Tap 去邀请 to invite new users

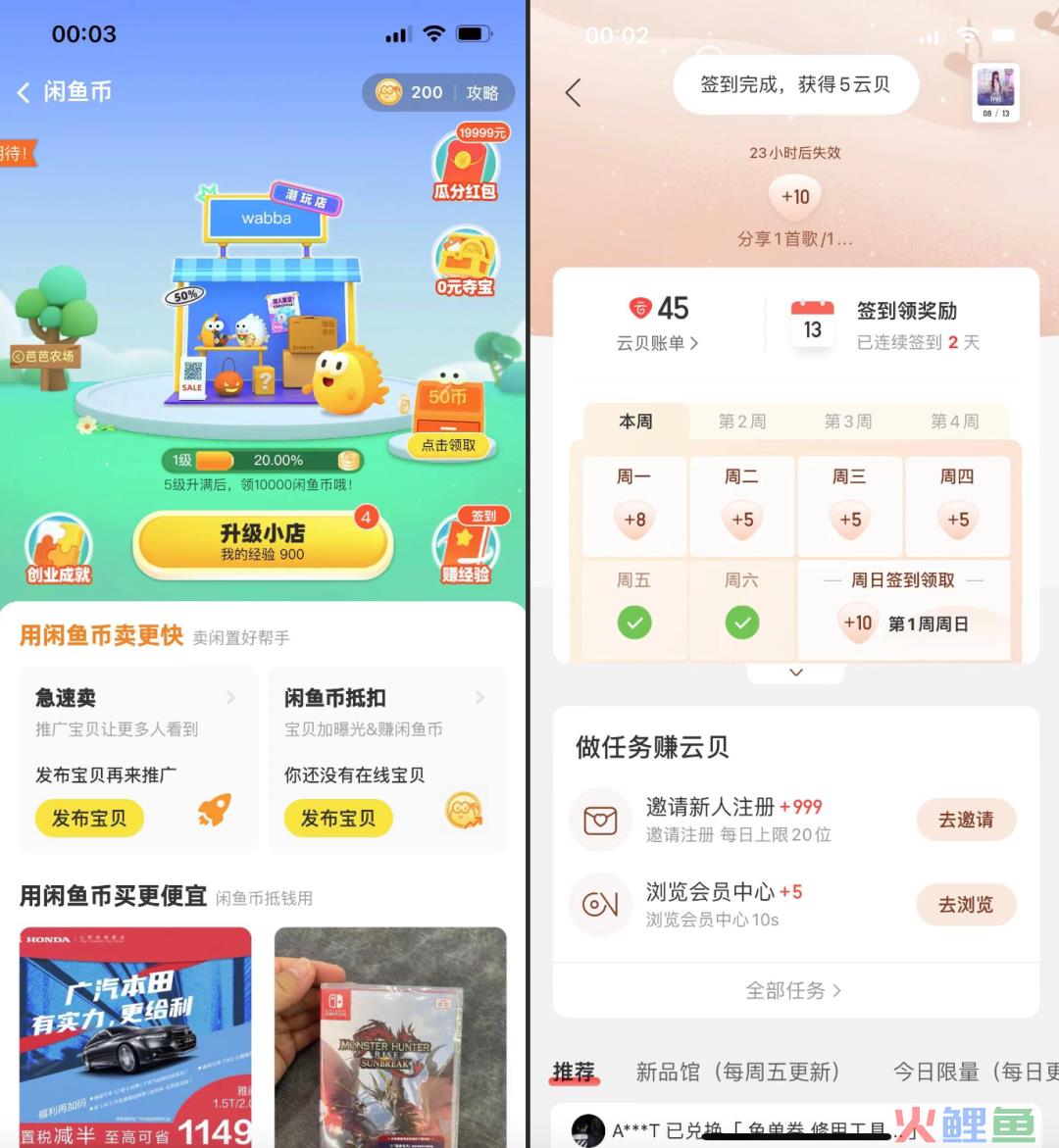click(965, 820)
